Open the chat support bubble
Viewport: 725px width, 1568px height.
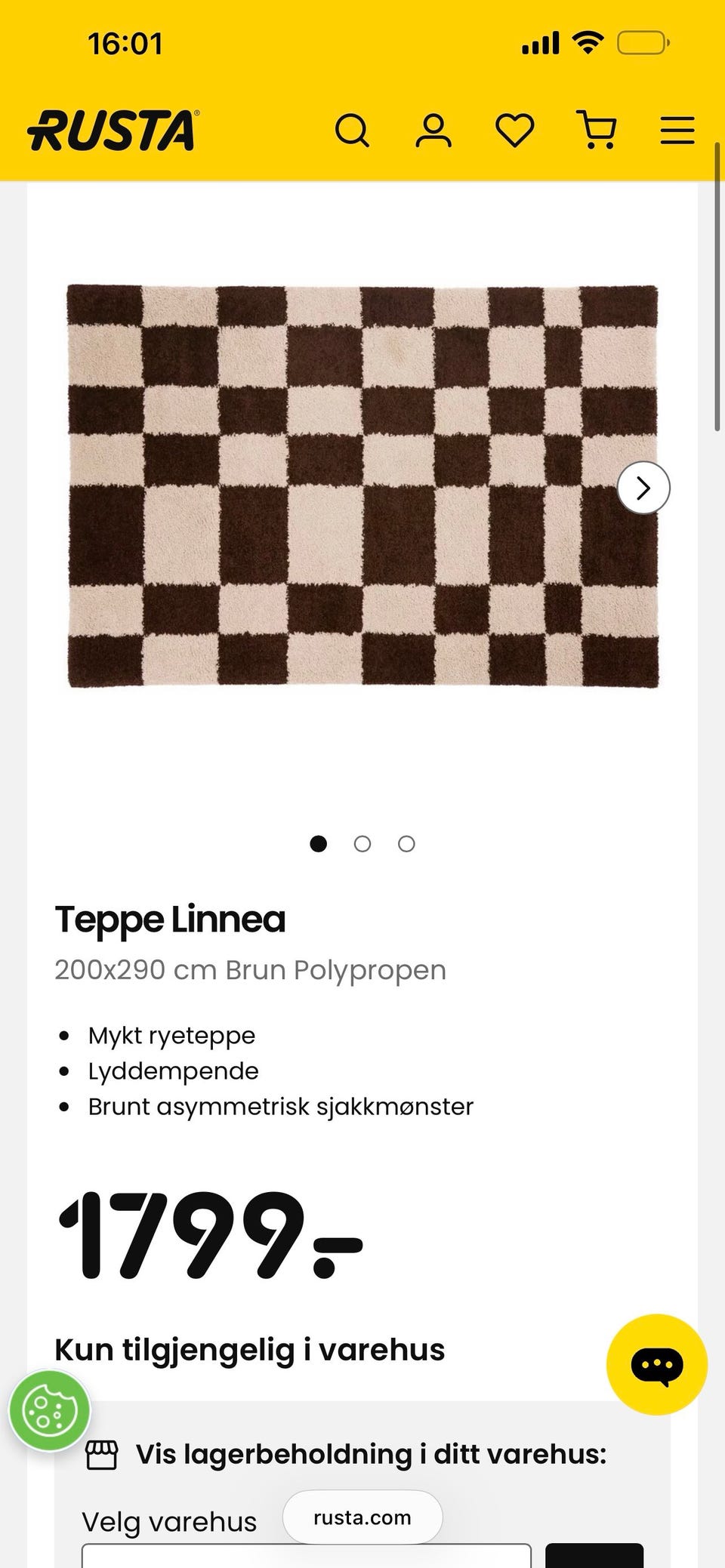point(657,1364)
